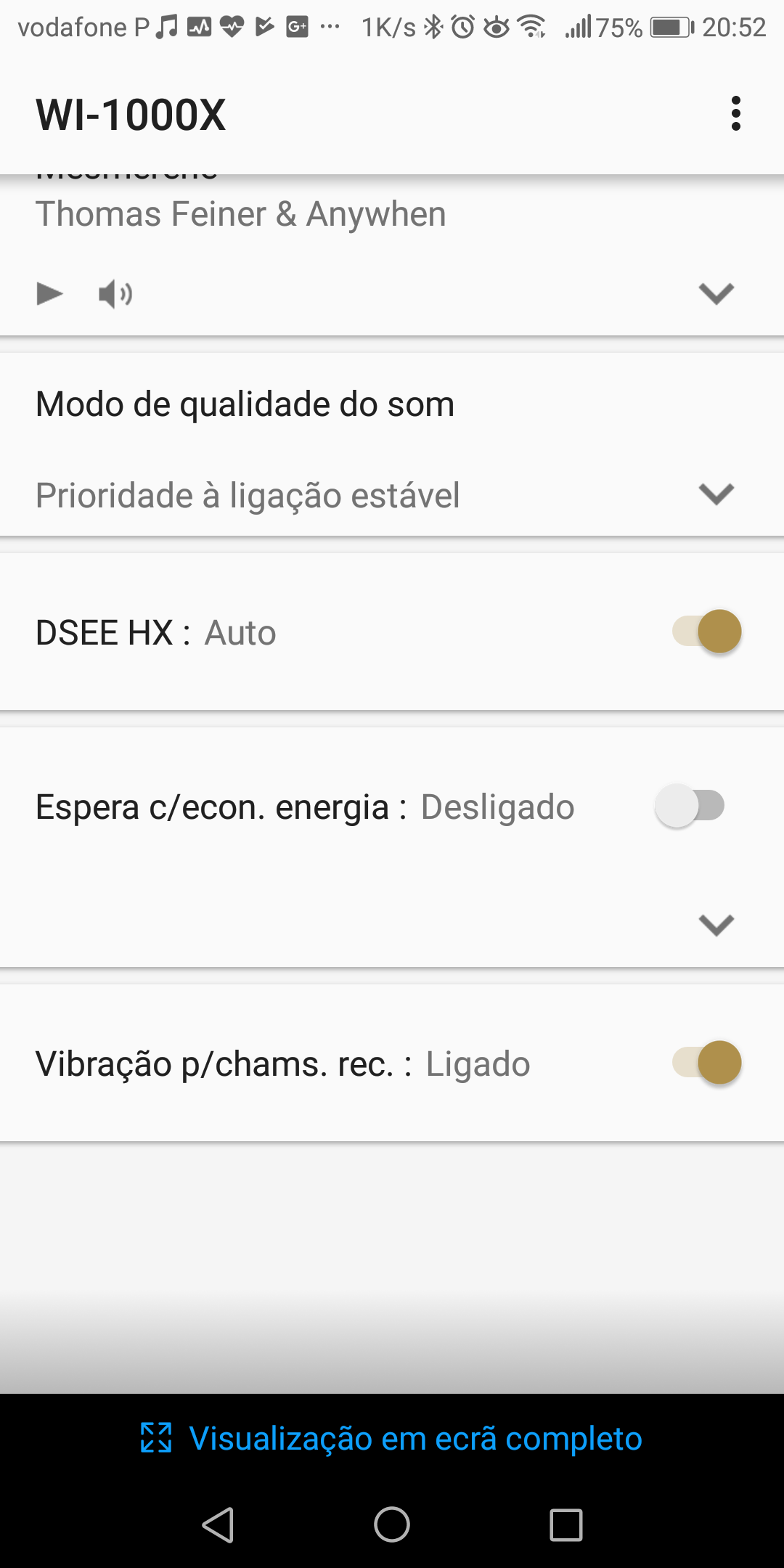Image resolution: width=784 pixels, height=1568 pixels.
Task: Tap the volume speaker icon
Action: click(115, 294)
